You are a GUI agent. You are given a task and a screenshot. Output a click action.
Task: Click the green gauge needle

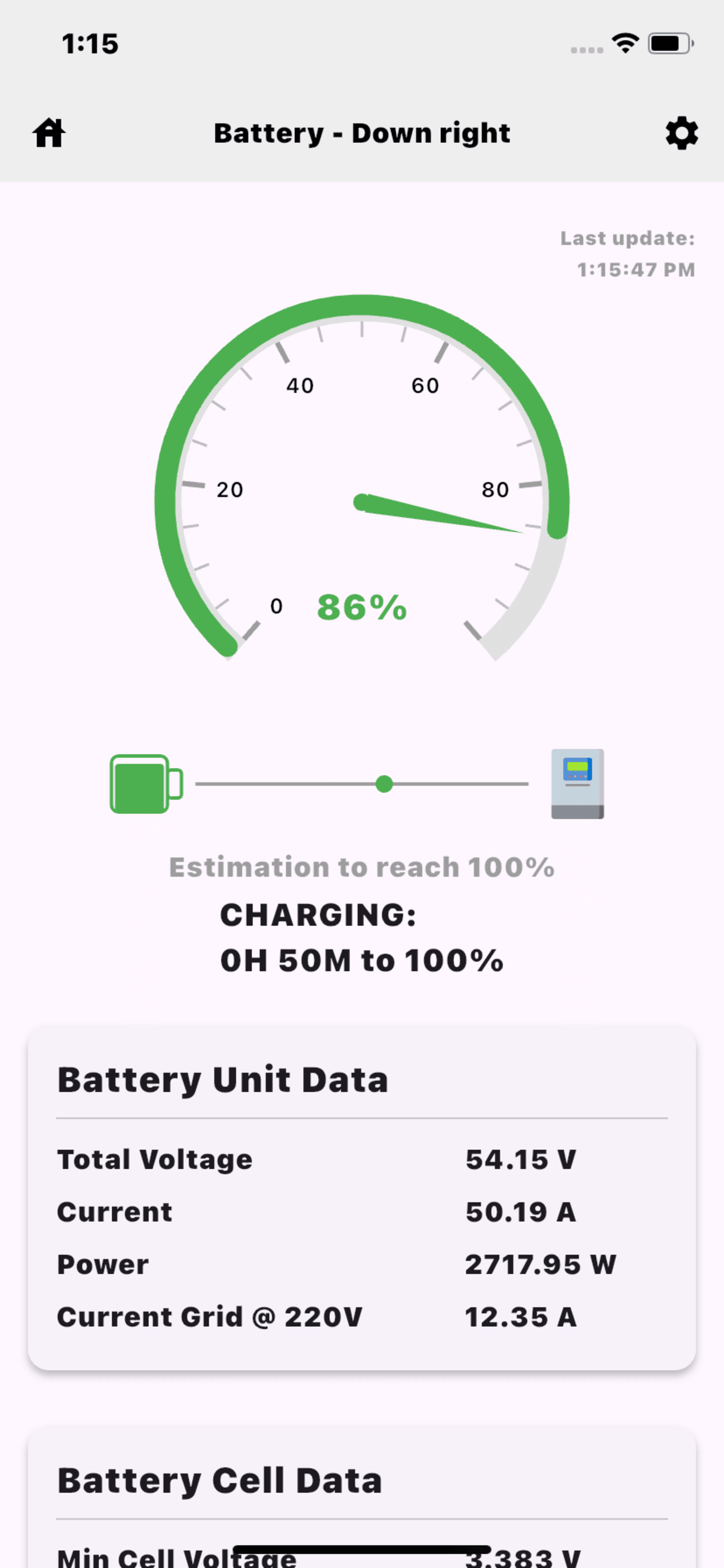pyautogui.click(x=438, y=514)
